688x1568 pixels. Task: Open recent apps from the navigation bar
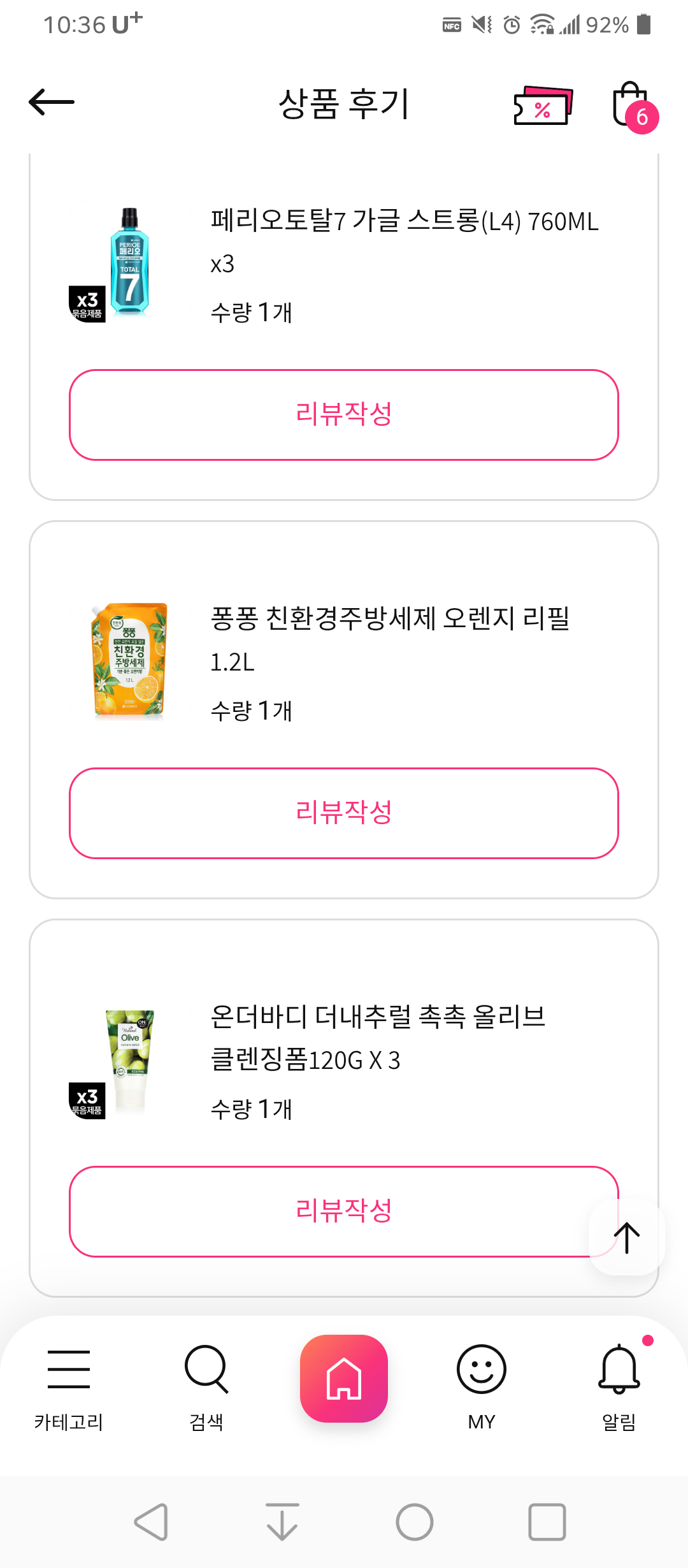coord(547,1522)
